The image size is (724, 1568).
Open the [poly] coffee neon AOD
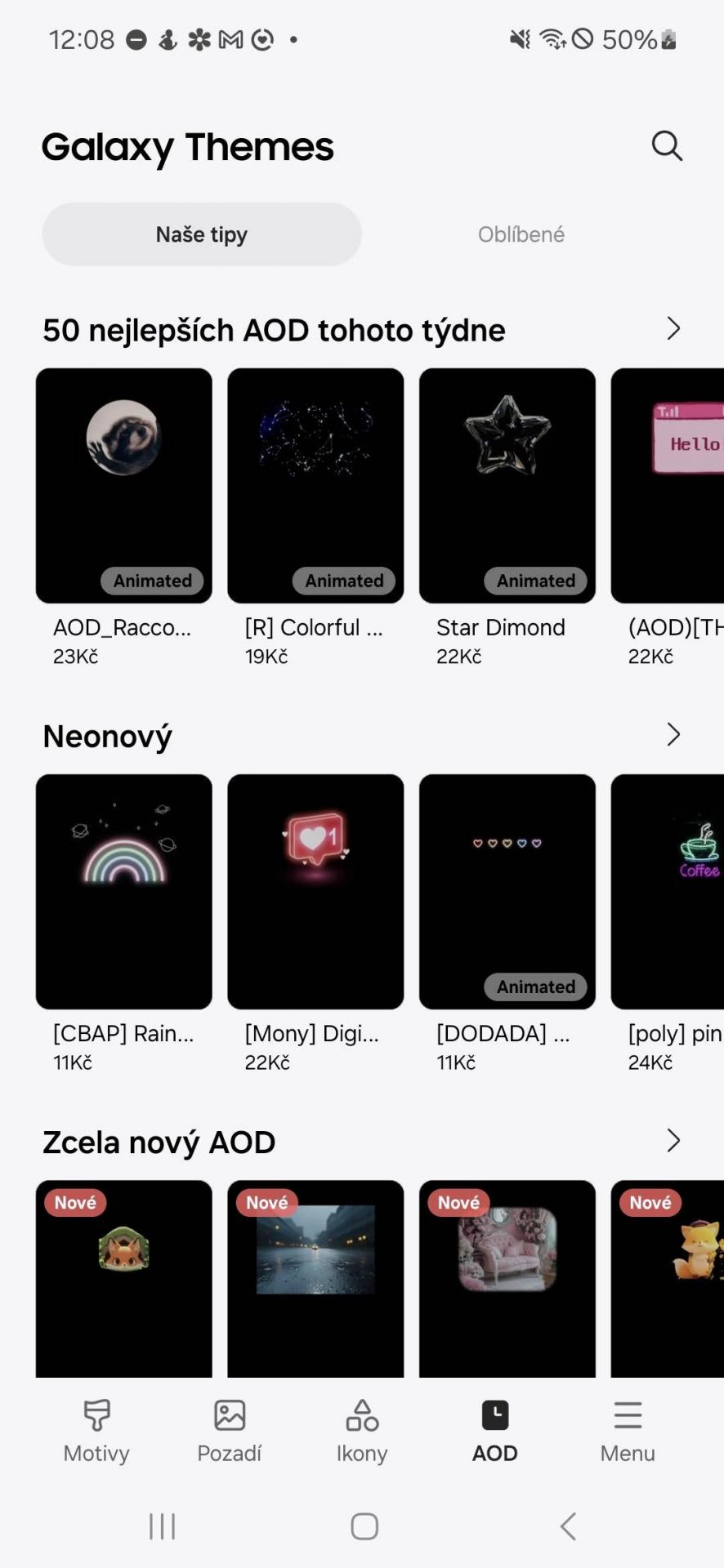tap(668, 892)
